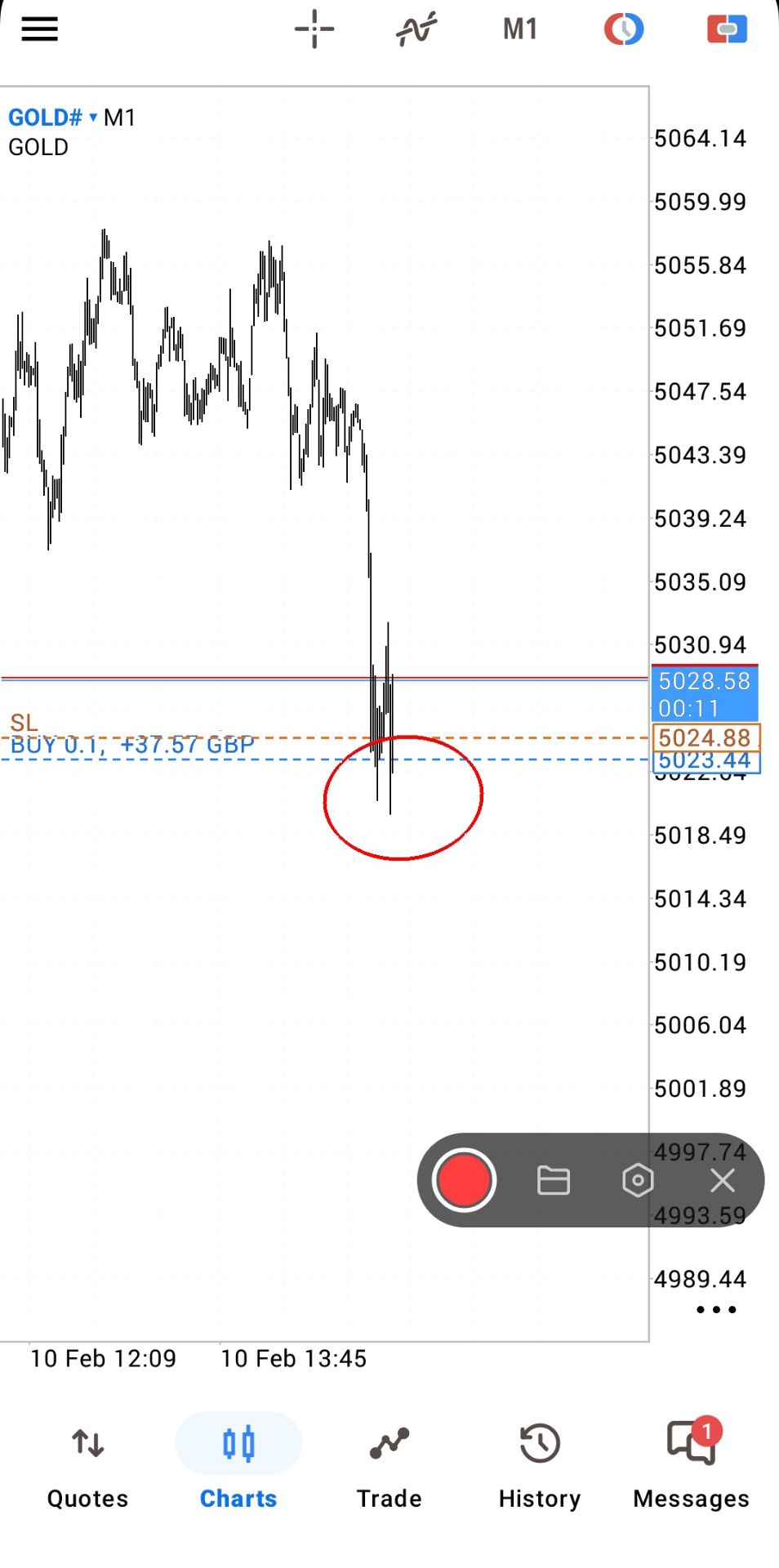Open the chart objects tool
The height and width of the screenshot is (1568, 779).
click(624, 29)
